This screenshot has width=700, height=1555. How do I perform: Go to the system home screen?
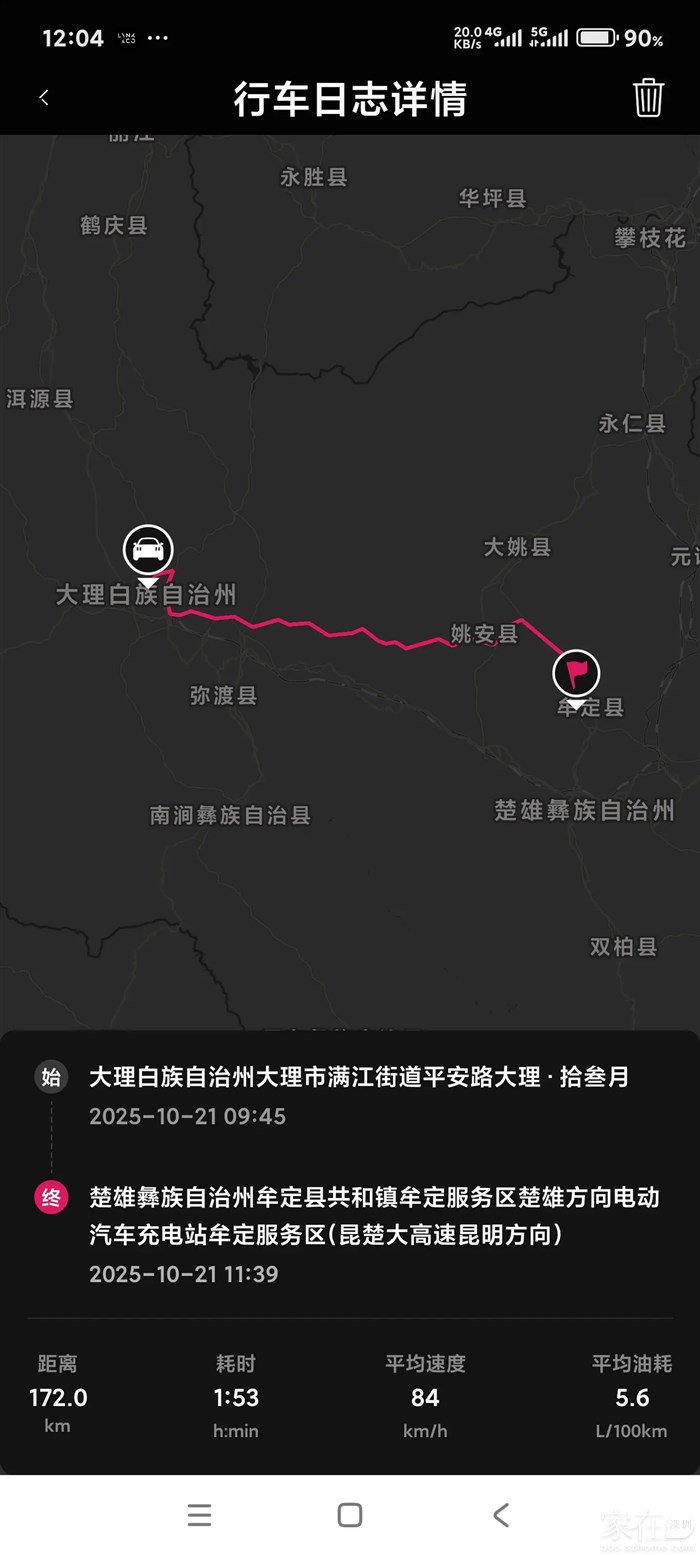pos(350,1514)
